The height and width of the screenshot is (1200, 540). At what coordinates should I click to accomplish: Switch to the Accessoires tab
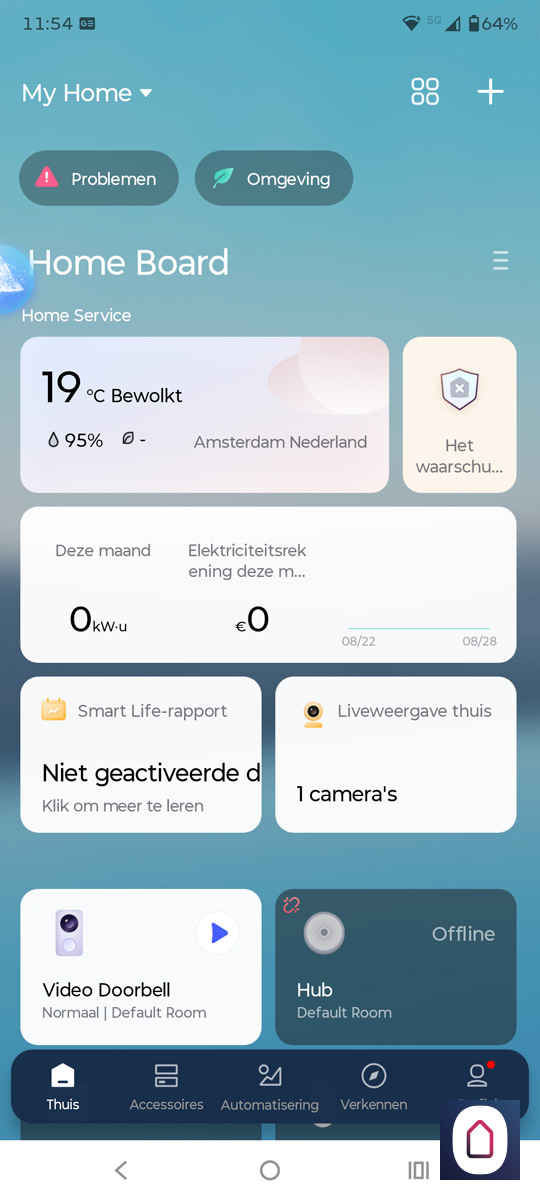click(x=166, y=1087)
